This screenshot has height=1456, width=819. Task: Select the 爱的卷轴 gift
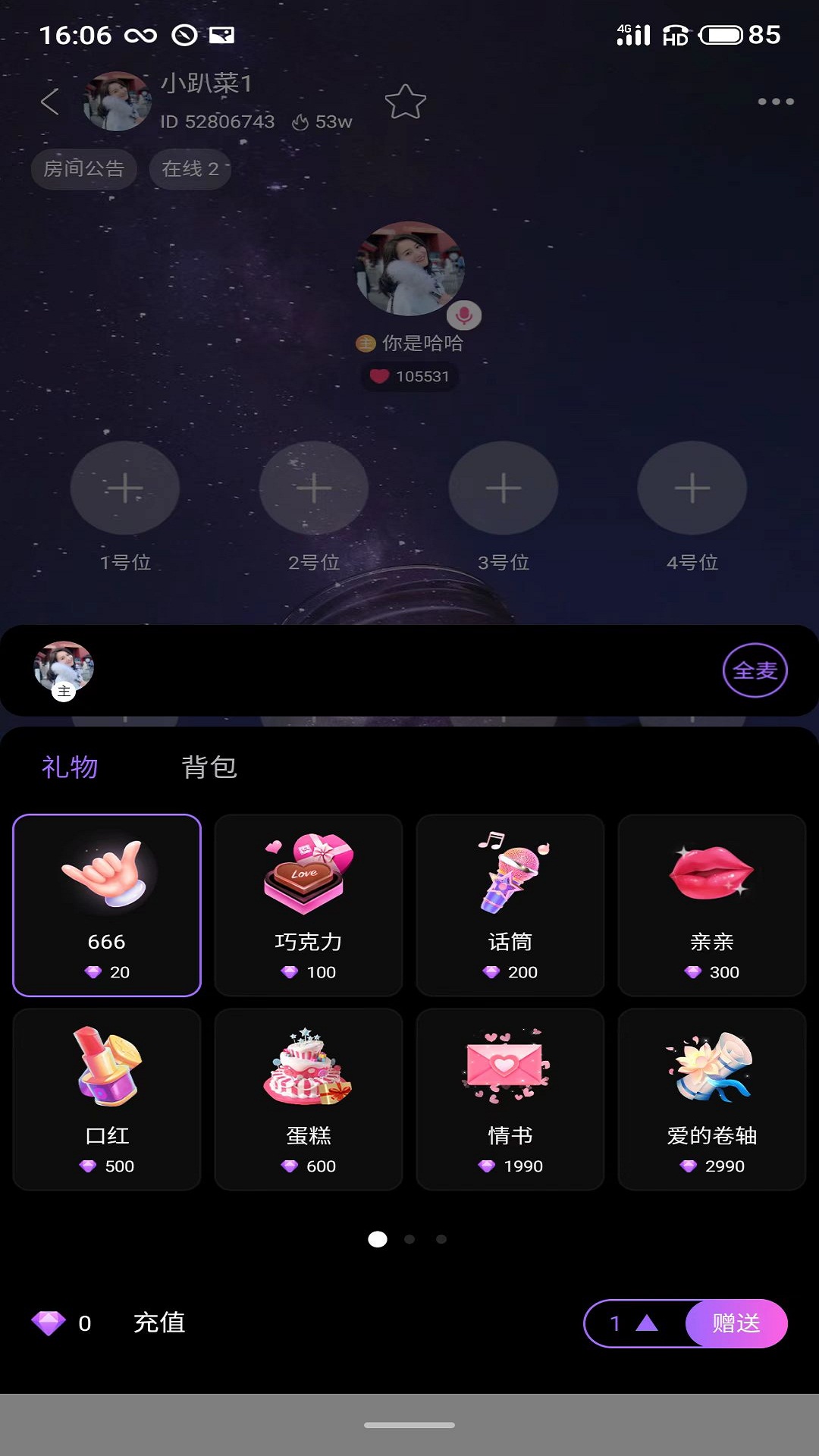coord(712,1099)
